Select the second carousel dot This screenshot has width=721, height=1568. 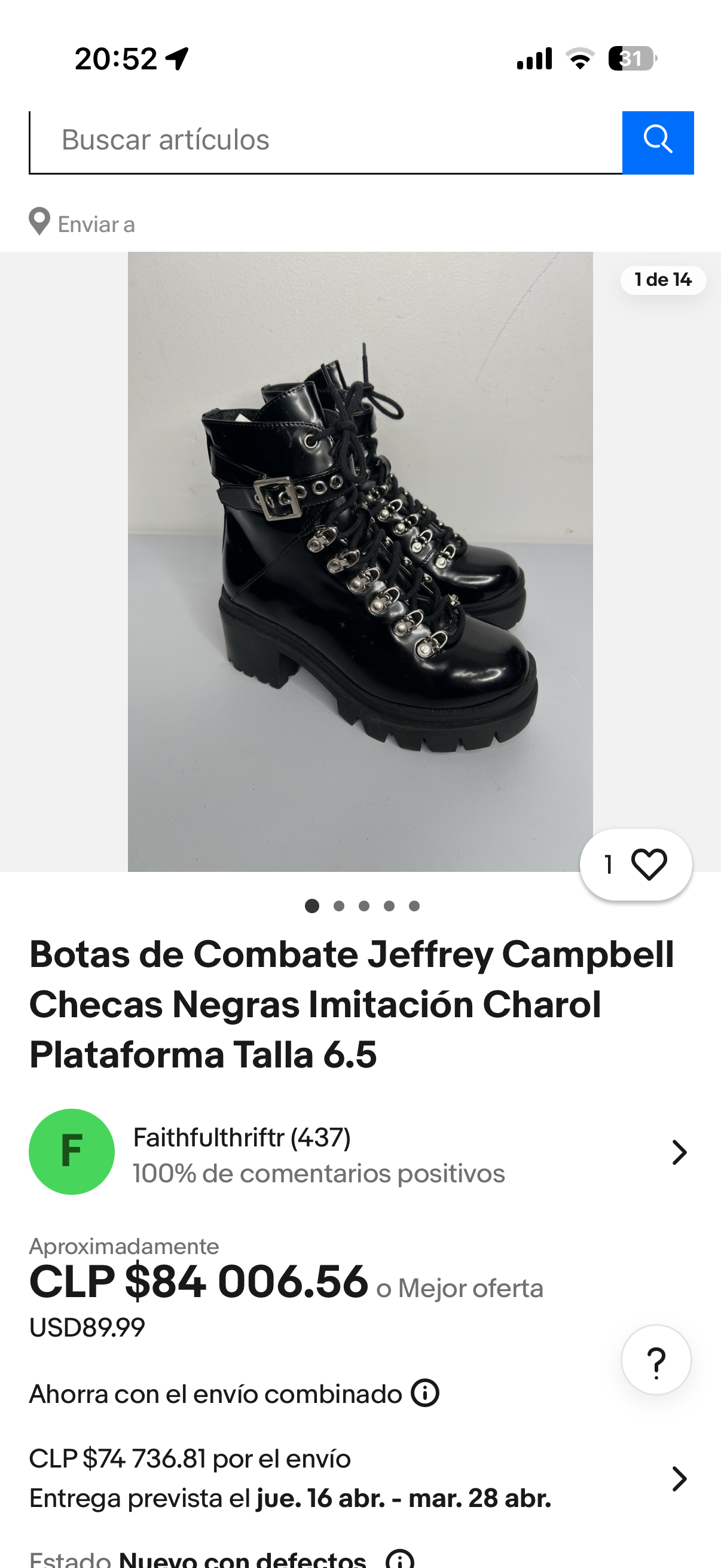tap(338, 906)
